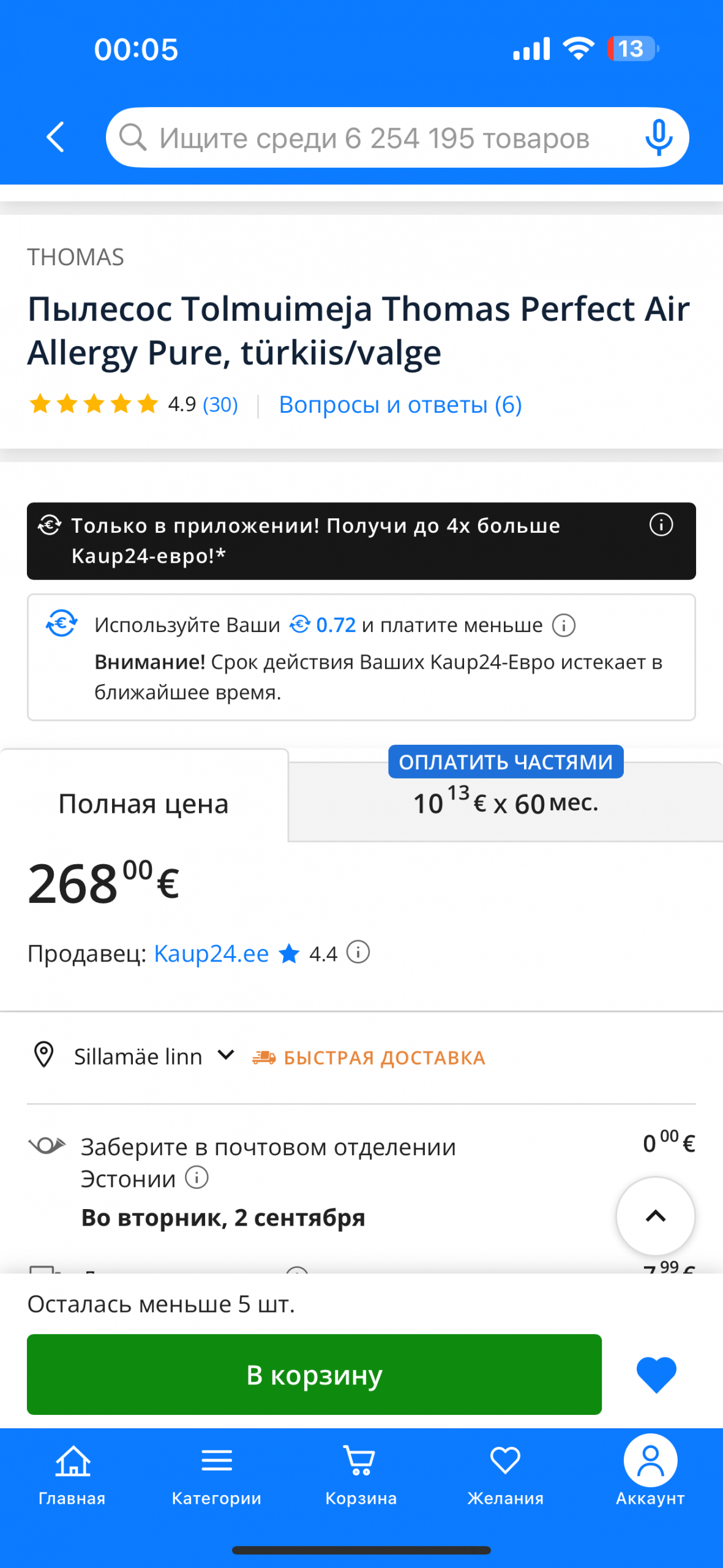Image resolution: width=723 pixels, height=1568 pixels.
Task: Open the 30 product reviews
Action: point(220,405)
